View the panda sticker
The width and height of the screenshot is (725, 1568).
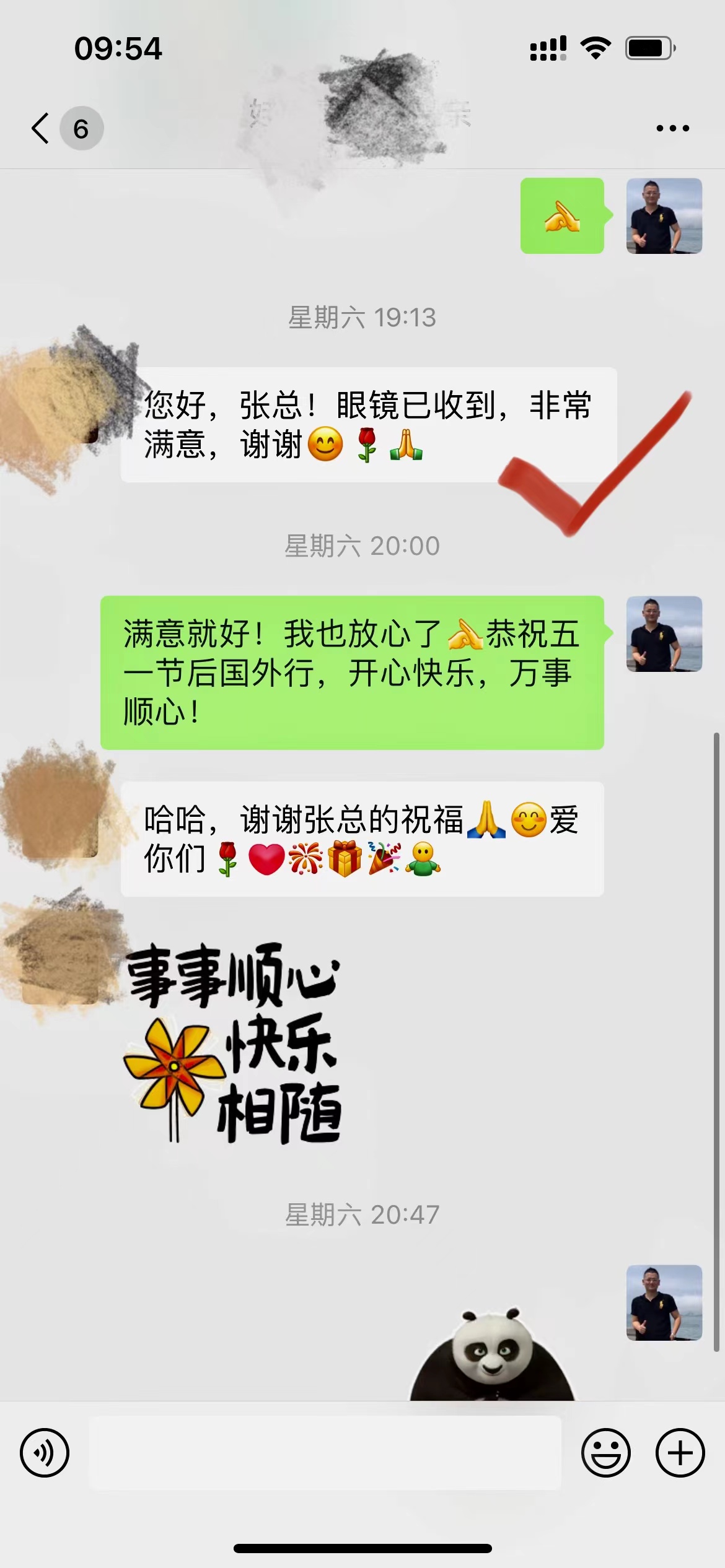493,1356
